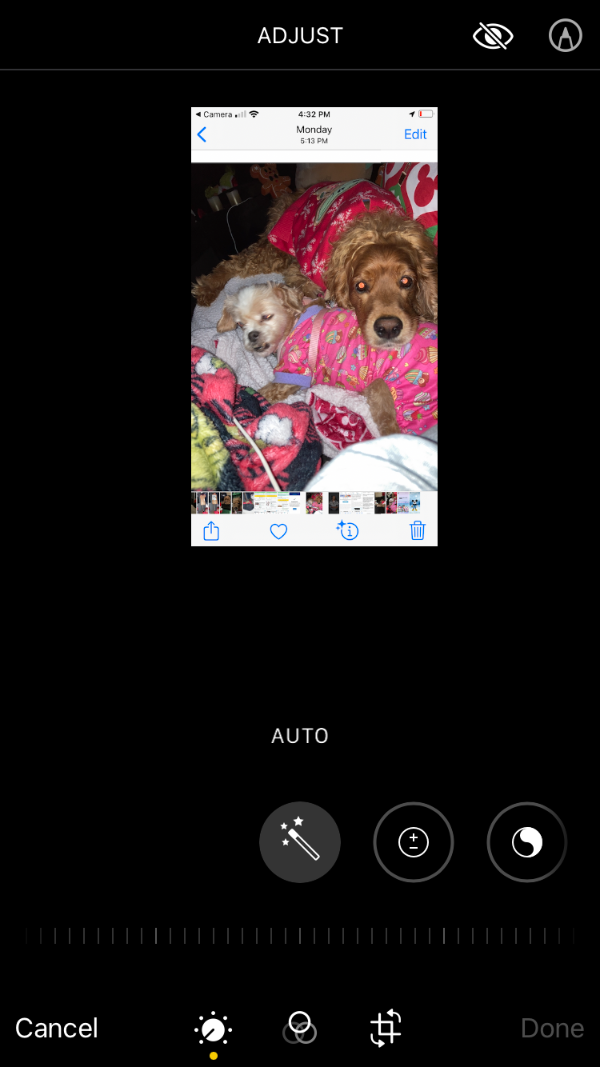
Task: Select the Brilliance adjustment
Action: [x=527, y=842]
